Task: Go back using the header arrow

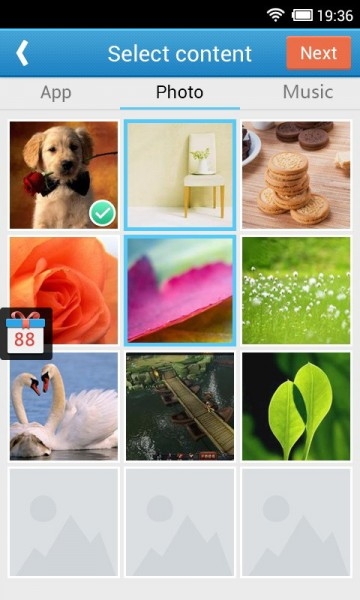Action: point(22,53)
